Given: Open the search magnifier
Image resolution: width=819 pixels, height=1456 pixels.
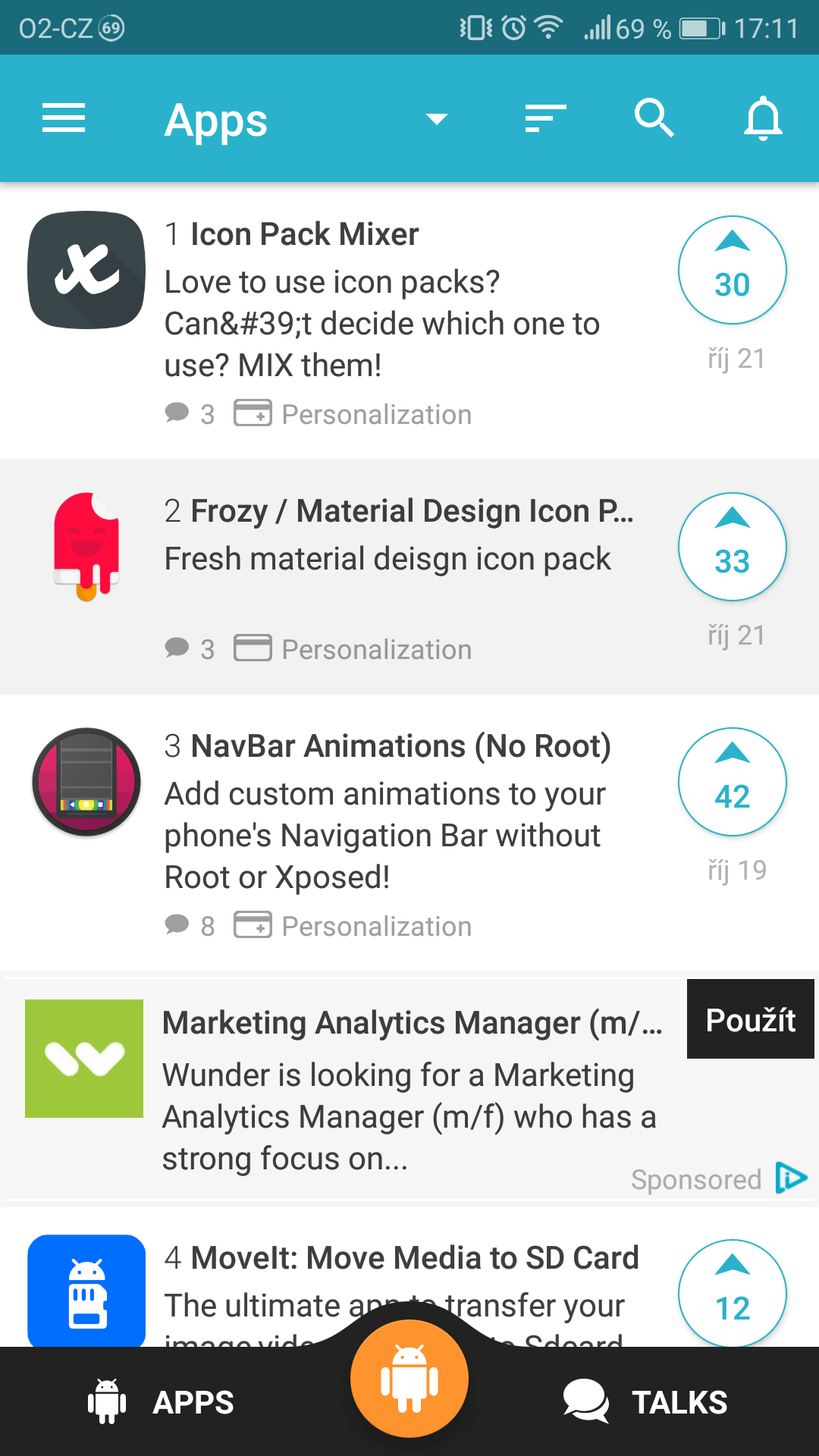Looking at the screenshot, I should 654,118.
